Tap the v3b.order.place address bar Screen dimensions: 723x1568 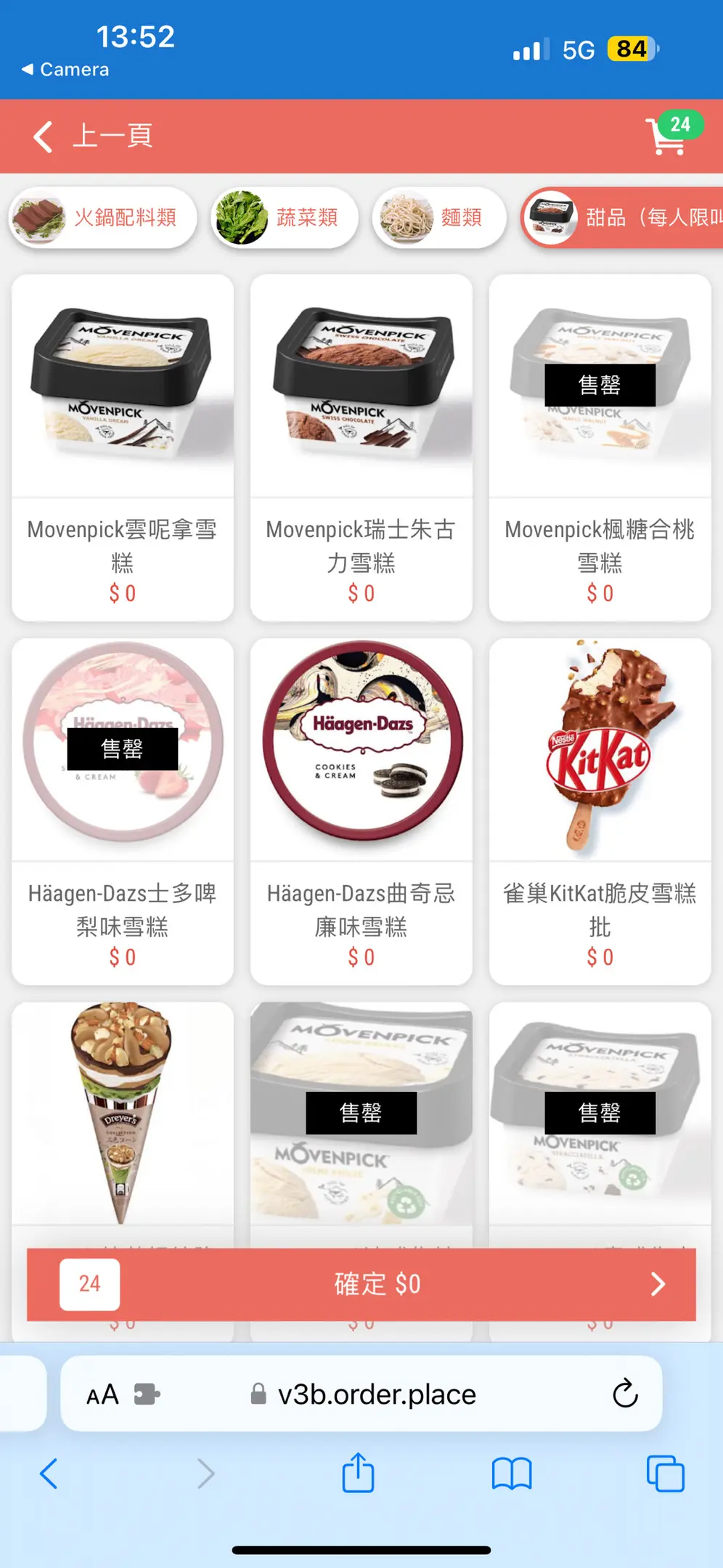pyautogui.click(x=376, y=1394)
